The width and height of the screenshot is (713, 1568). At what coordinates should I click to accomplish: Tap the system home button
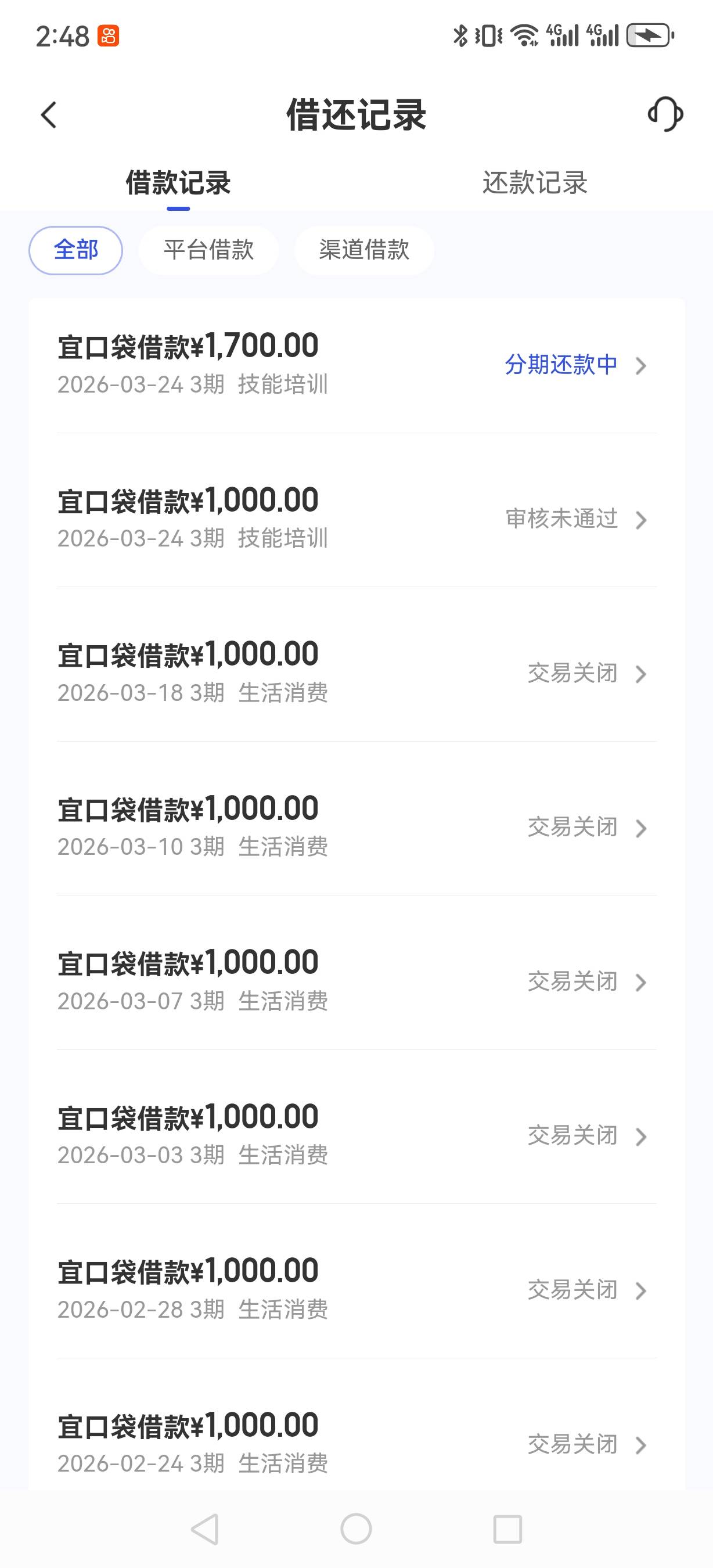pyautogui.click(x=356, y=1529)
